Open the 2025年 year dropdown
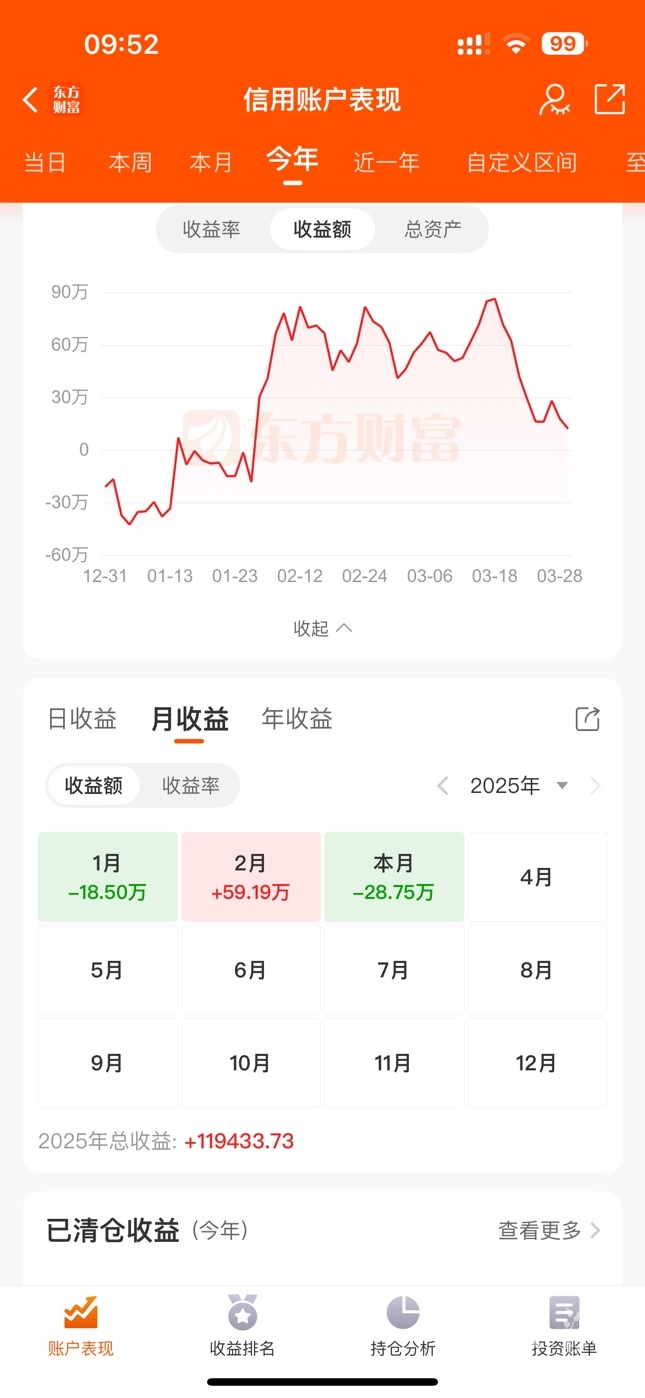645x1398 pixels. click(519, 785)
